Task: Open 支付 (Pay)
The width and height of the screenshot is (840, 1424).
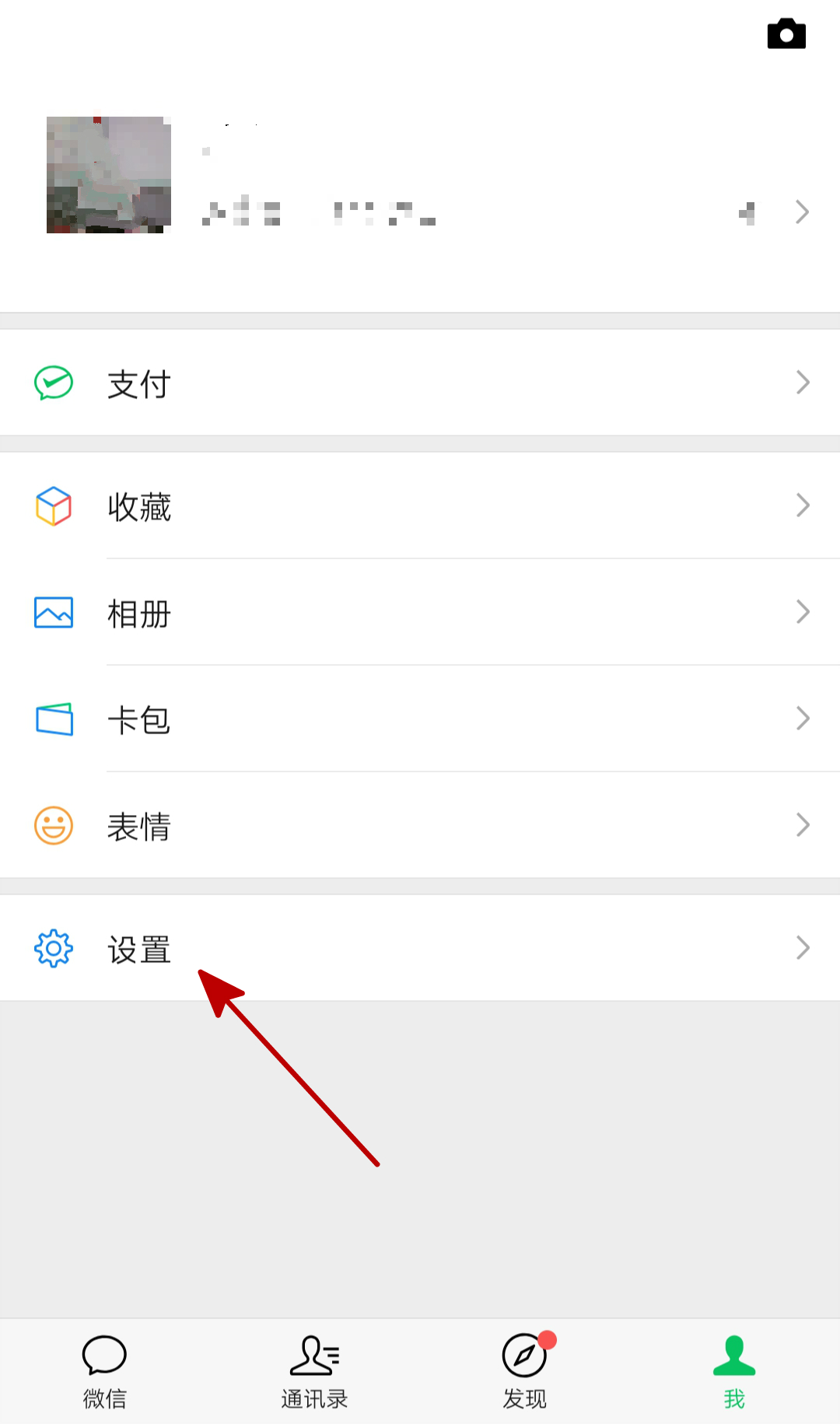Action: pyautogui.click(x=420, y=383)
